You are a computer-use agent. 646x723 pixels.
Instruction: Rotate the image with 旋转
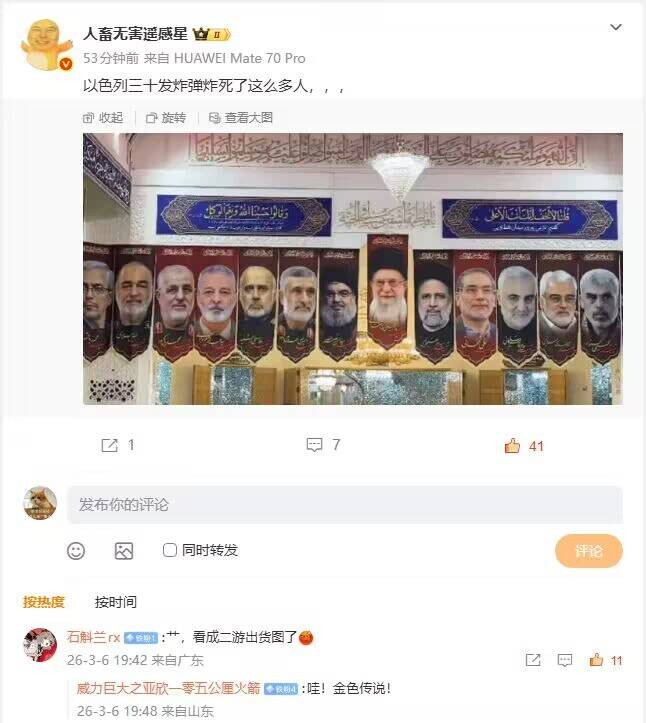point(166,118)
